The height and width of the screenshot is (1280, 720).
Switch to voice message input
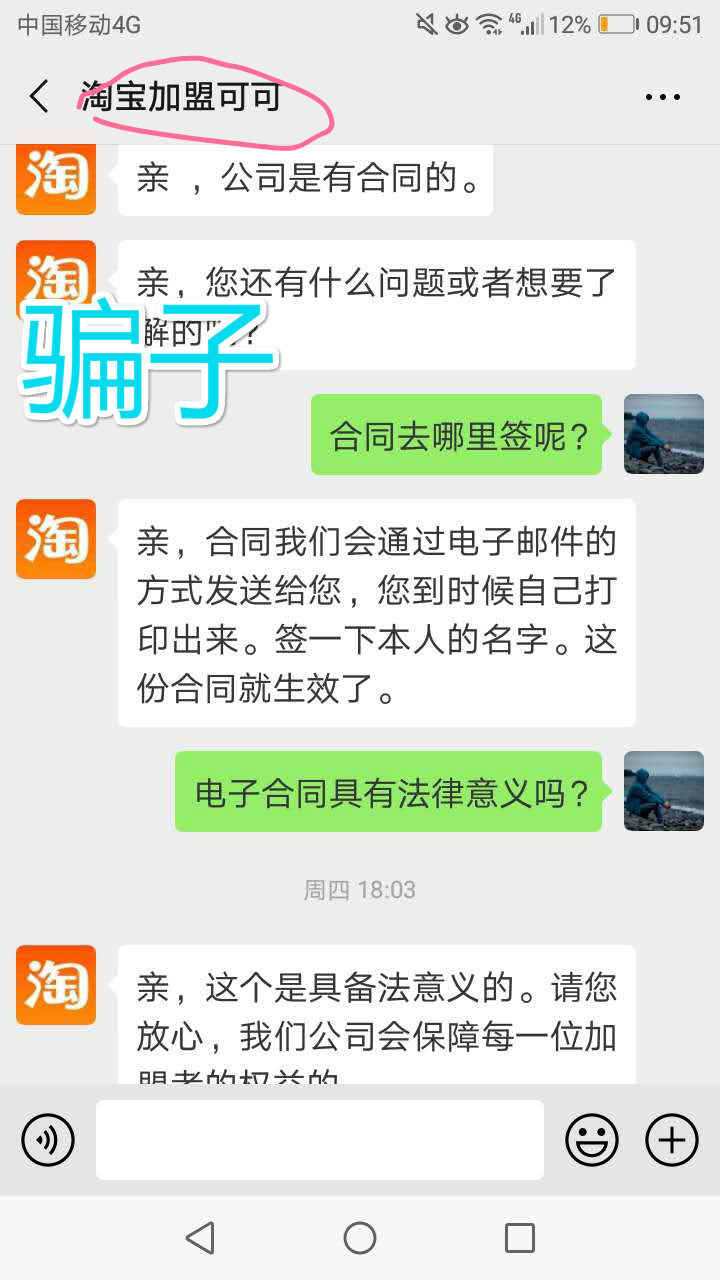pyautogui.click(x=48, y=1139)
